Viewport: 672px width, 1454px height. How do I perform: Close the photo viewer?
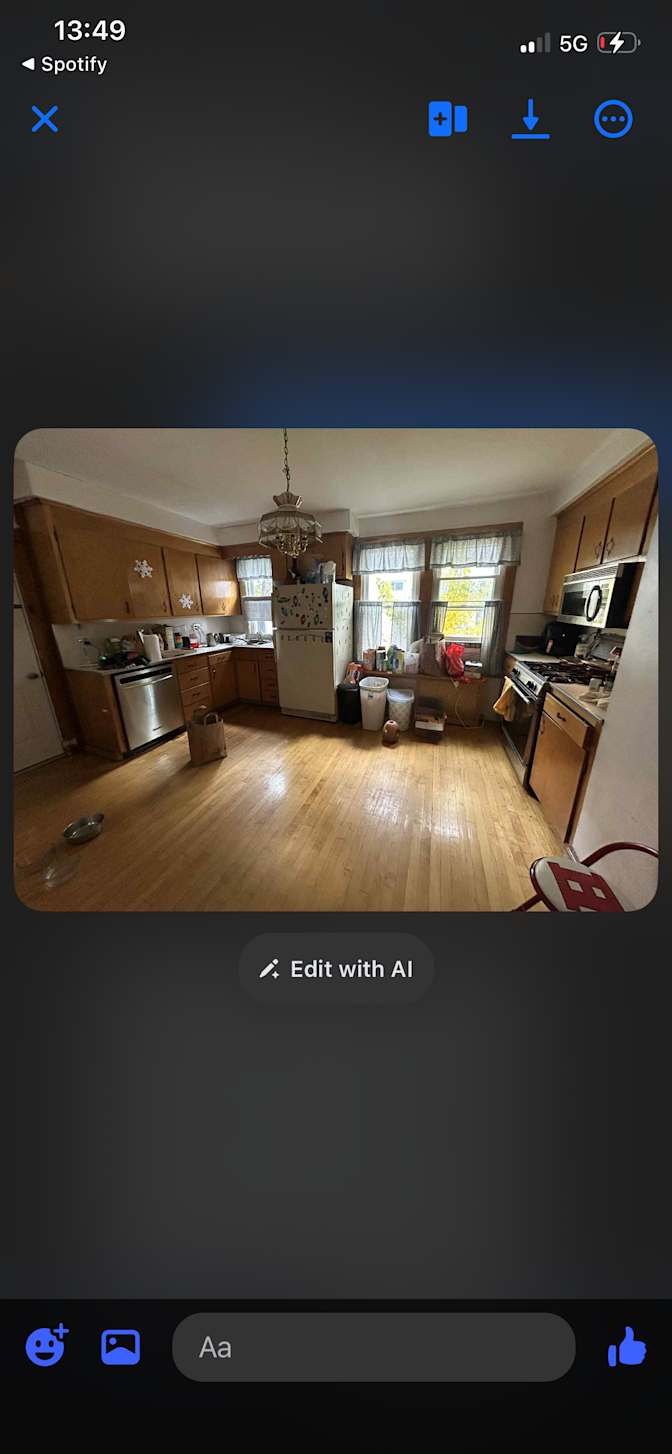(45, 119)
